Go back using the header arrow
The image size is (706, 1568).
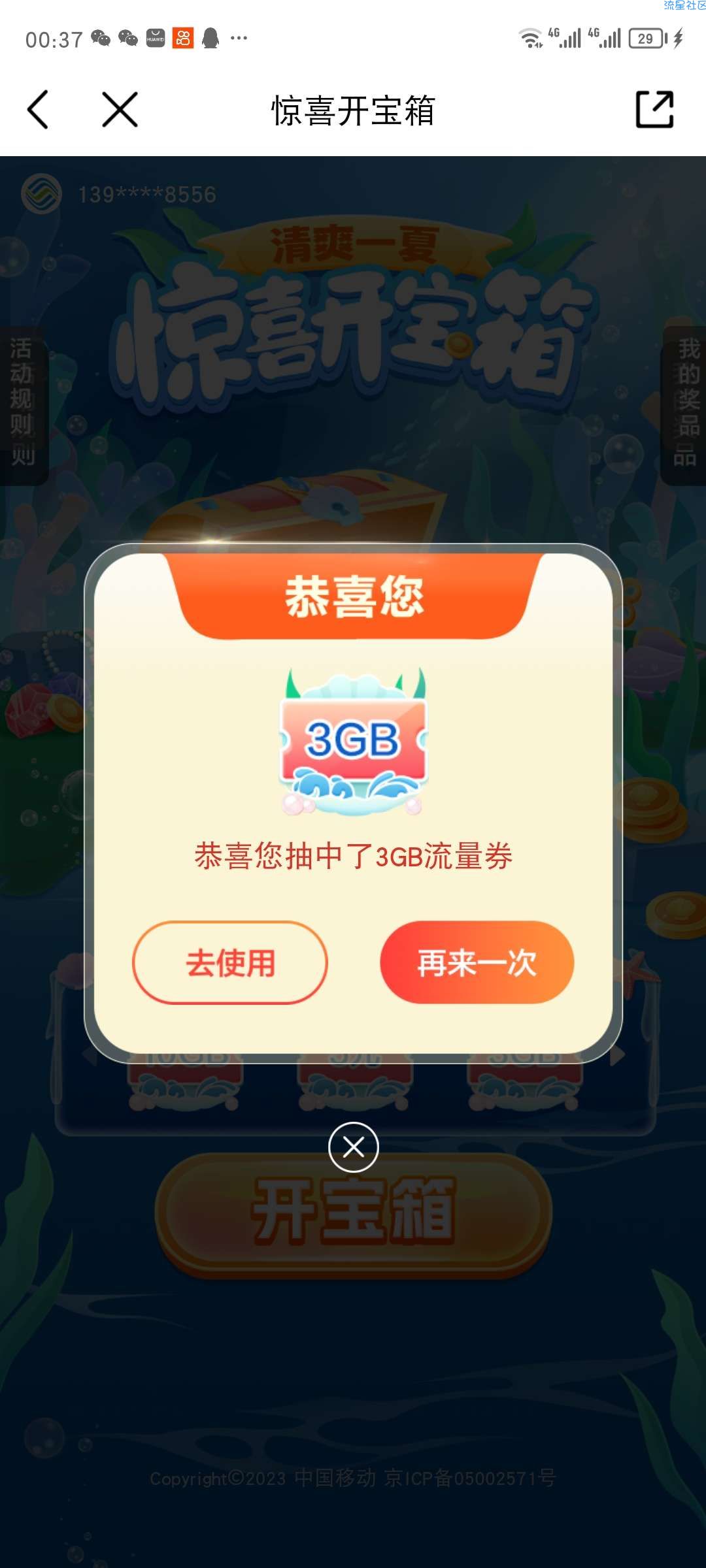(x=38, y=110)
